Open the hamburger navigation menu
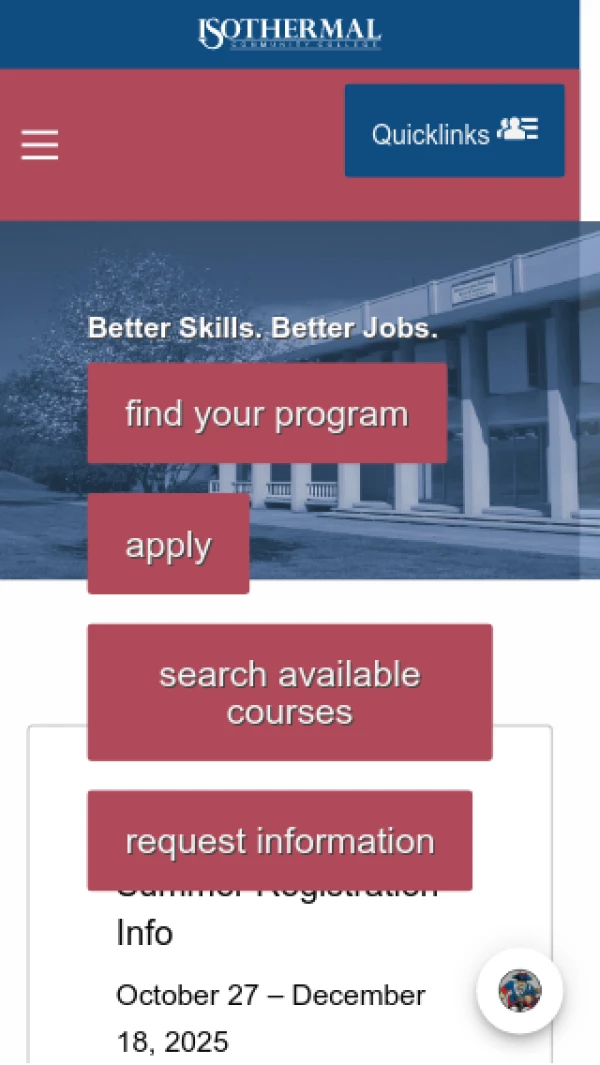This screenshot has height=1065, width=600. pos(40,145)
